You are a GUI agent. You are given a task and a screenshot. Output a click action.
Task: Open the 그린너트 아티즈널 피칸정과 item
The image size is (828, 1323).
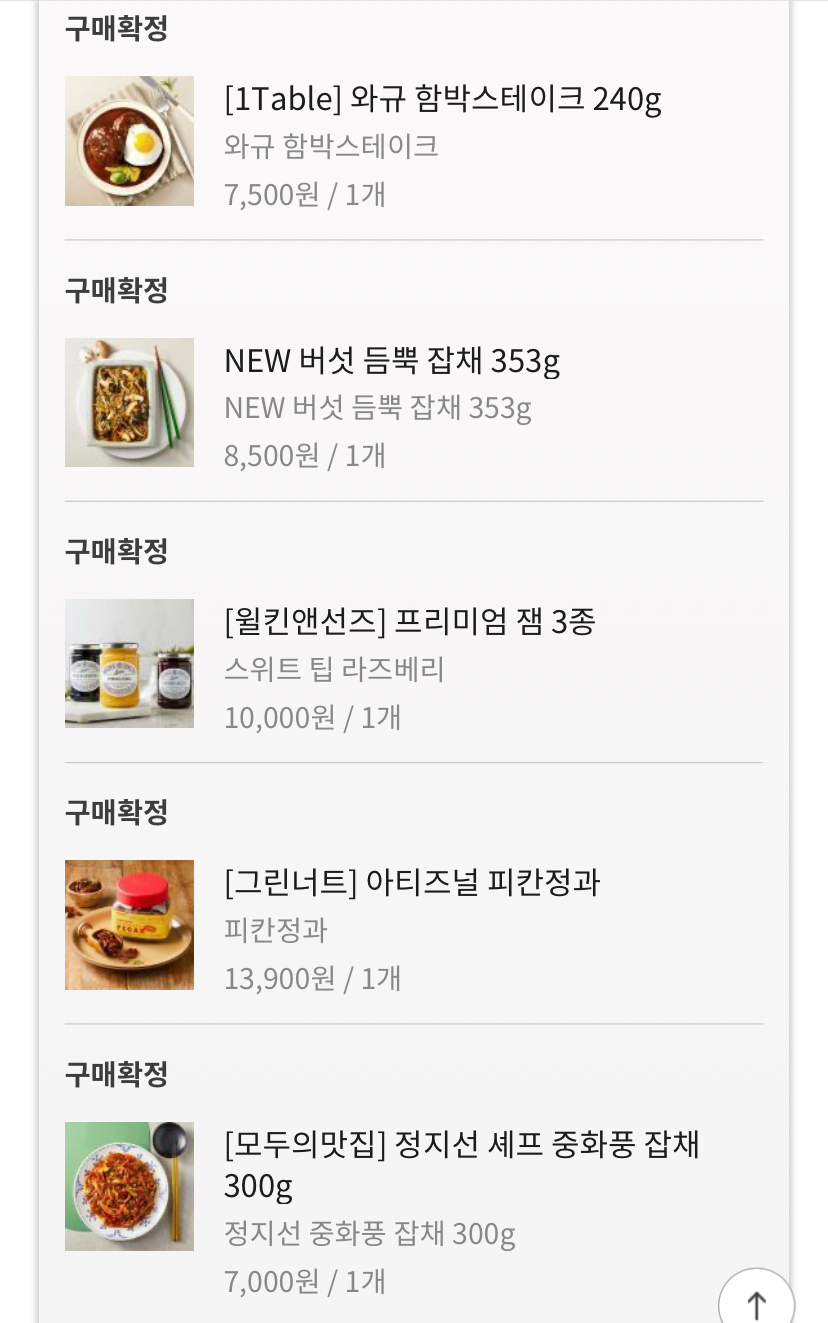pyautogui.click(x=412, y=883)
